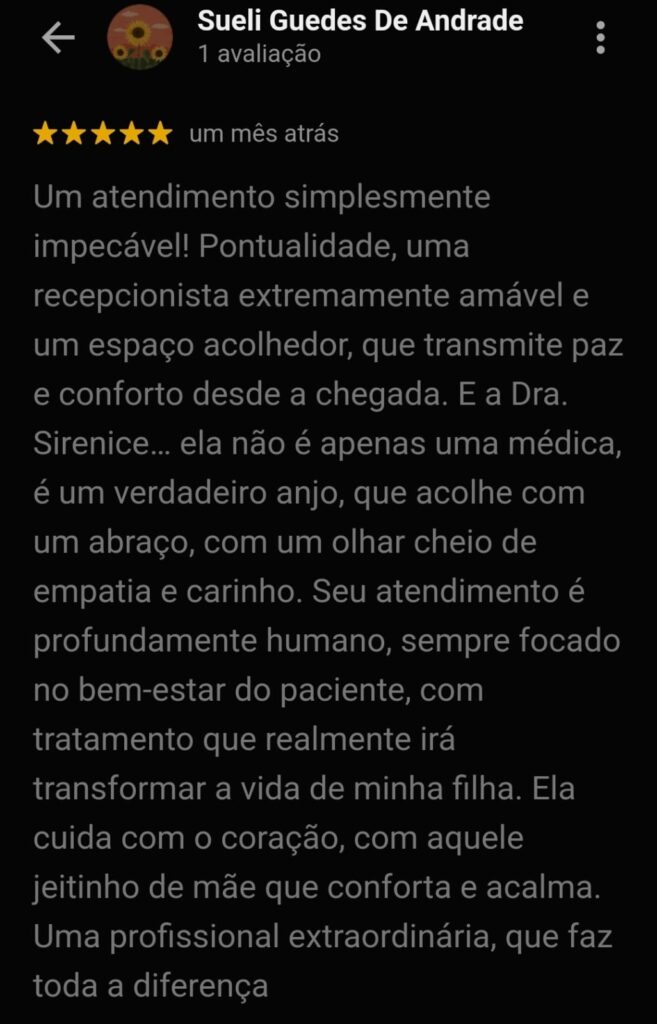Open Sueli Guedes De Andrade's profile picture
The width and height of the screenshot is (657, 1024).
click(x=140, y=38)
